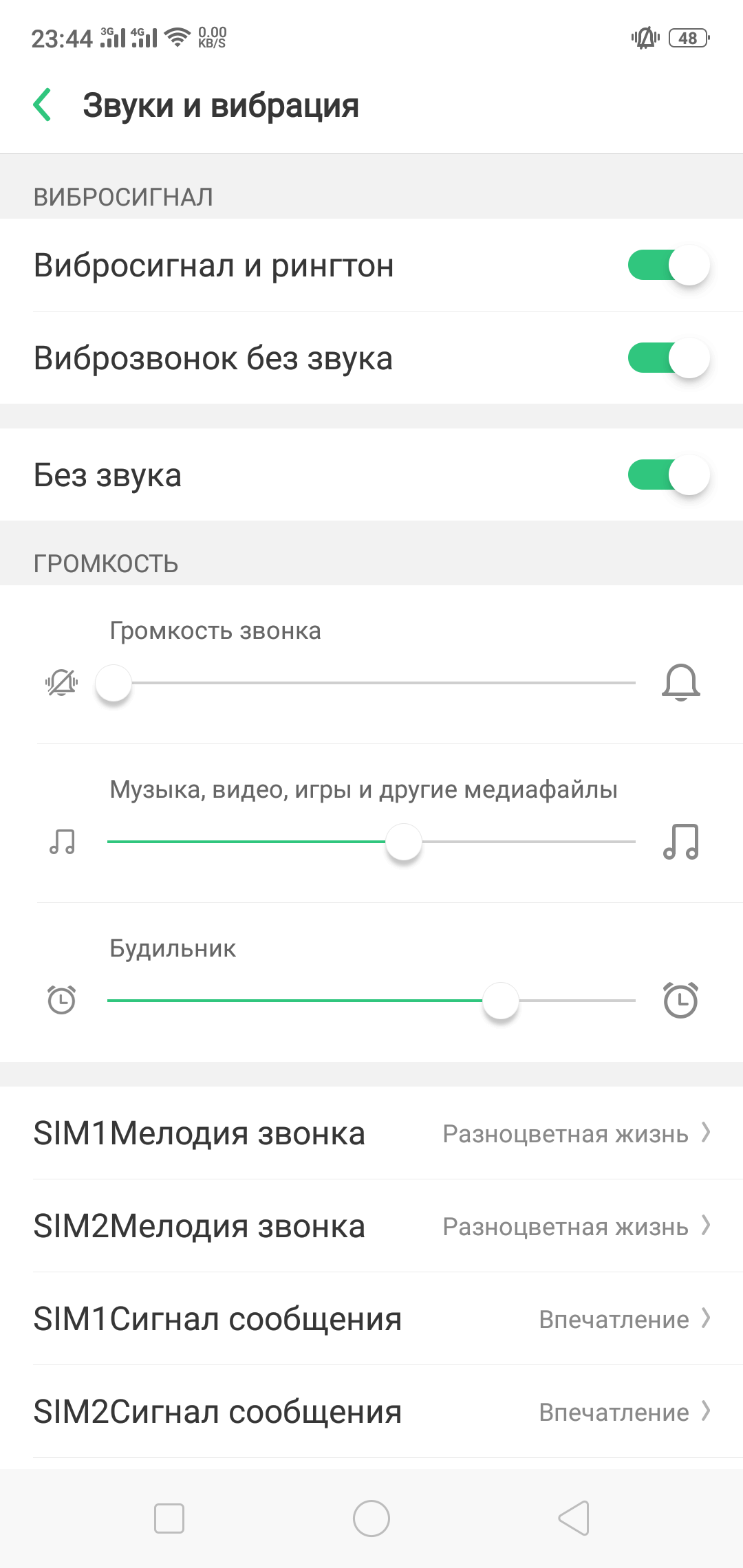
Task: Open SIM2 Мелодия звонка settings
Action: click(371, 1226)
